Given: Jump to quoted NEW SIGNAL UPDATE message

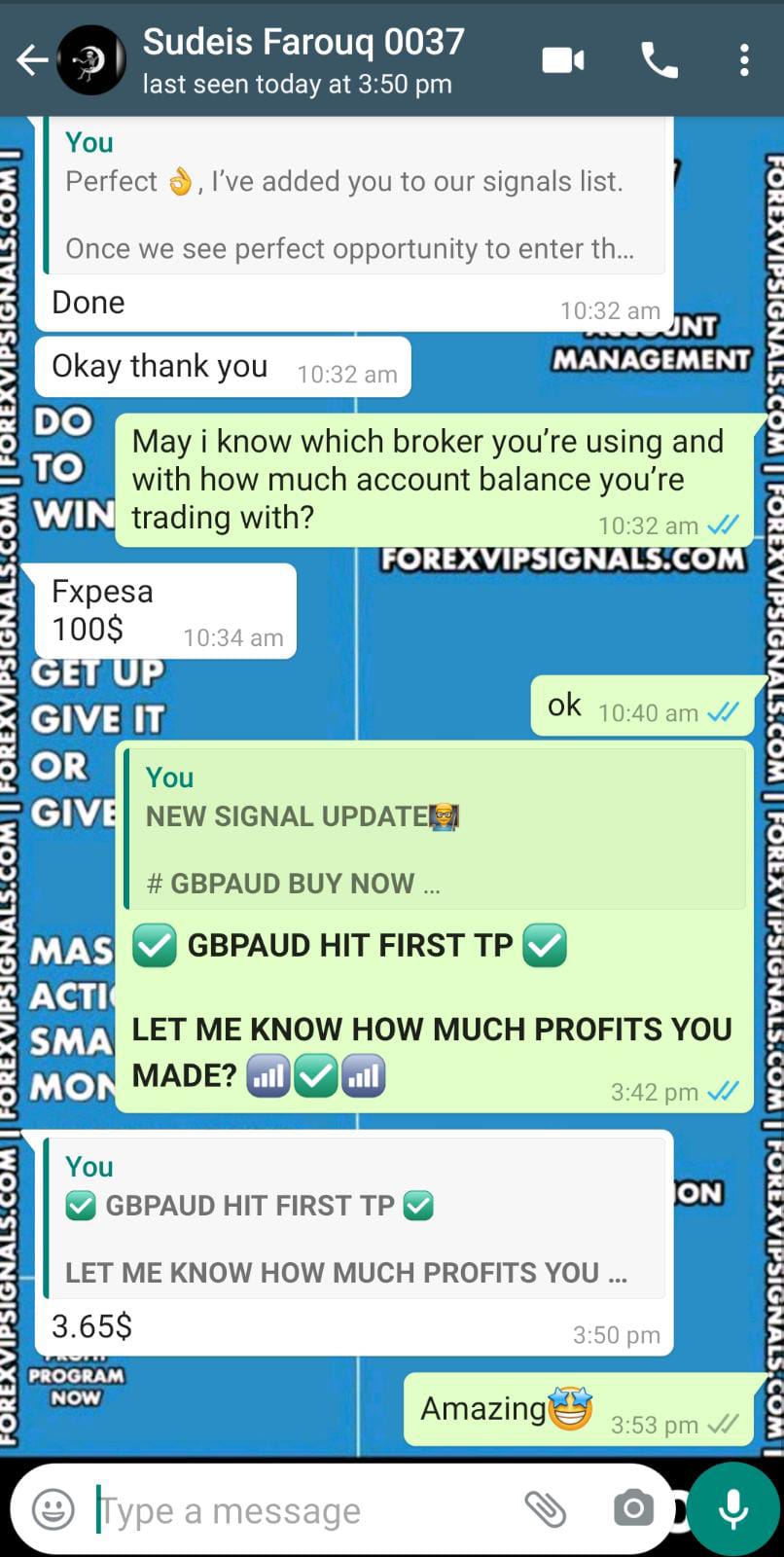Looking at the screenshot, I should tap(435, 829).
